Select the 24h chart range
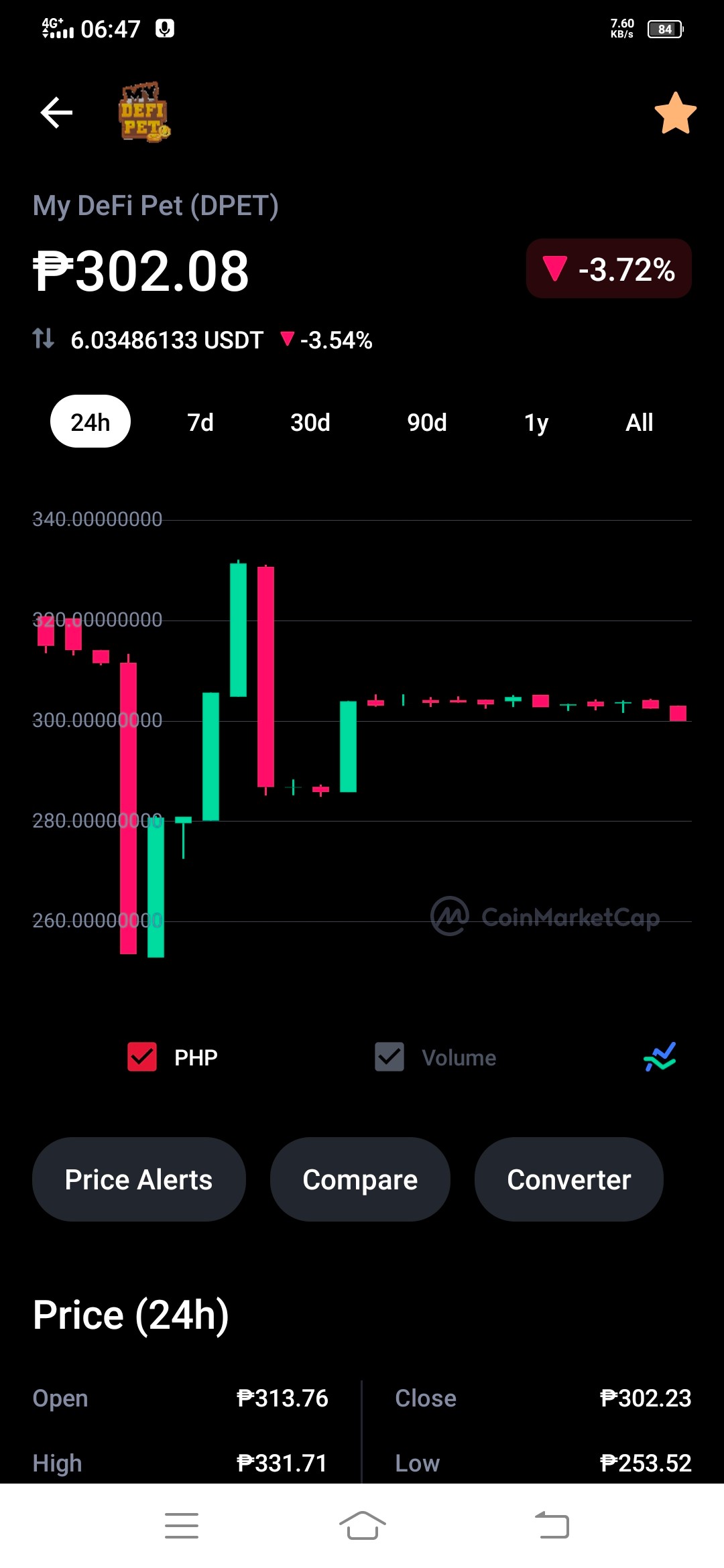 (x=90, y=421)
